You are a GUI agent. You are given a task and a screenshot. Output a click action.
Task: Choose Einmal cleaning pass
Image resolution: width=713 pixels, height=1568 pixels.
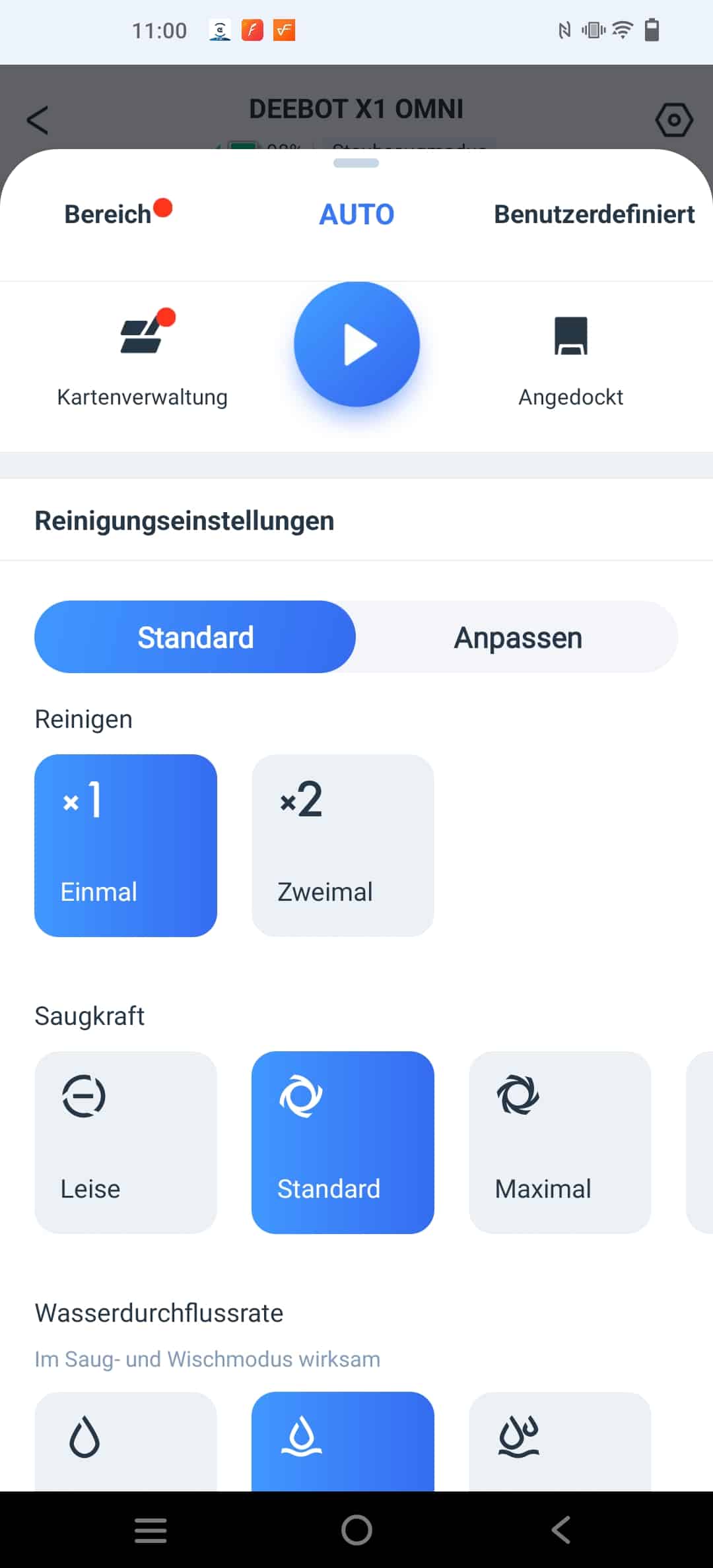[x=125, y=845]
